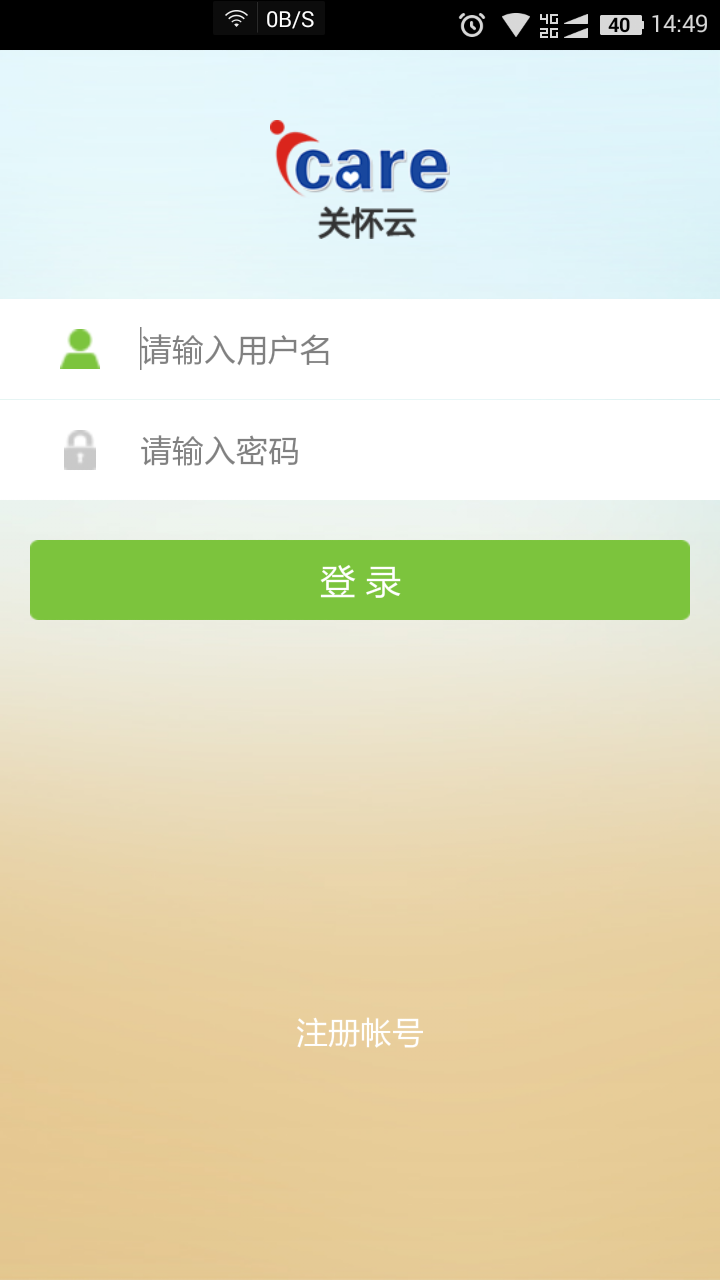The width and height of the screenshot is (720, 1280).
Task: Tap the password field 请输入密码
Action: (x=420, y=451)
